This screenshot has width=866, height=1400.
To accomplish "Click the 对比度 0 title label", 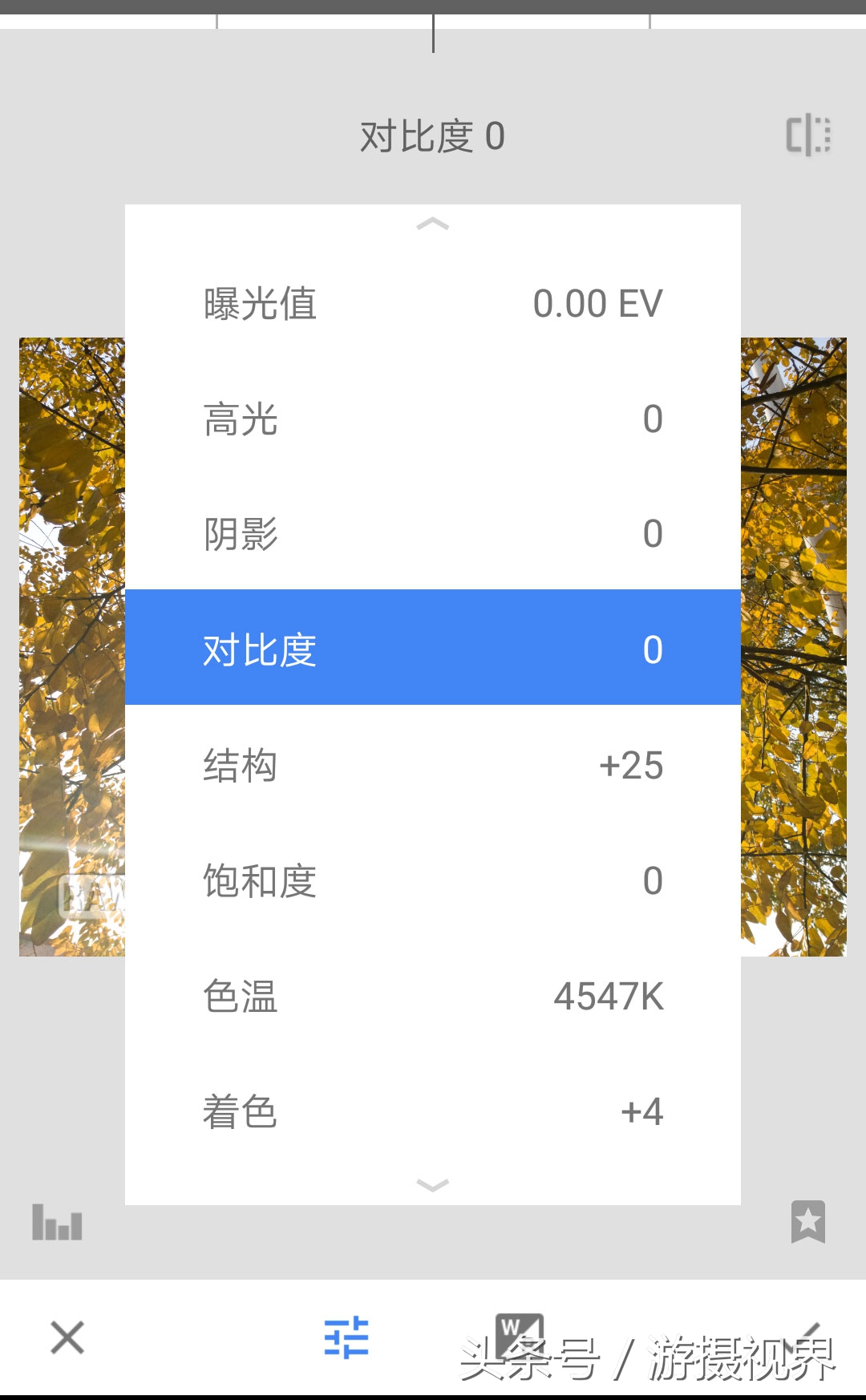I will click(433, 135).
